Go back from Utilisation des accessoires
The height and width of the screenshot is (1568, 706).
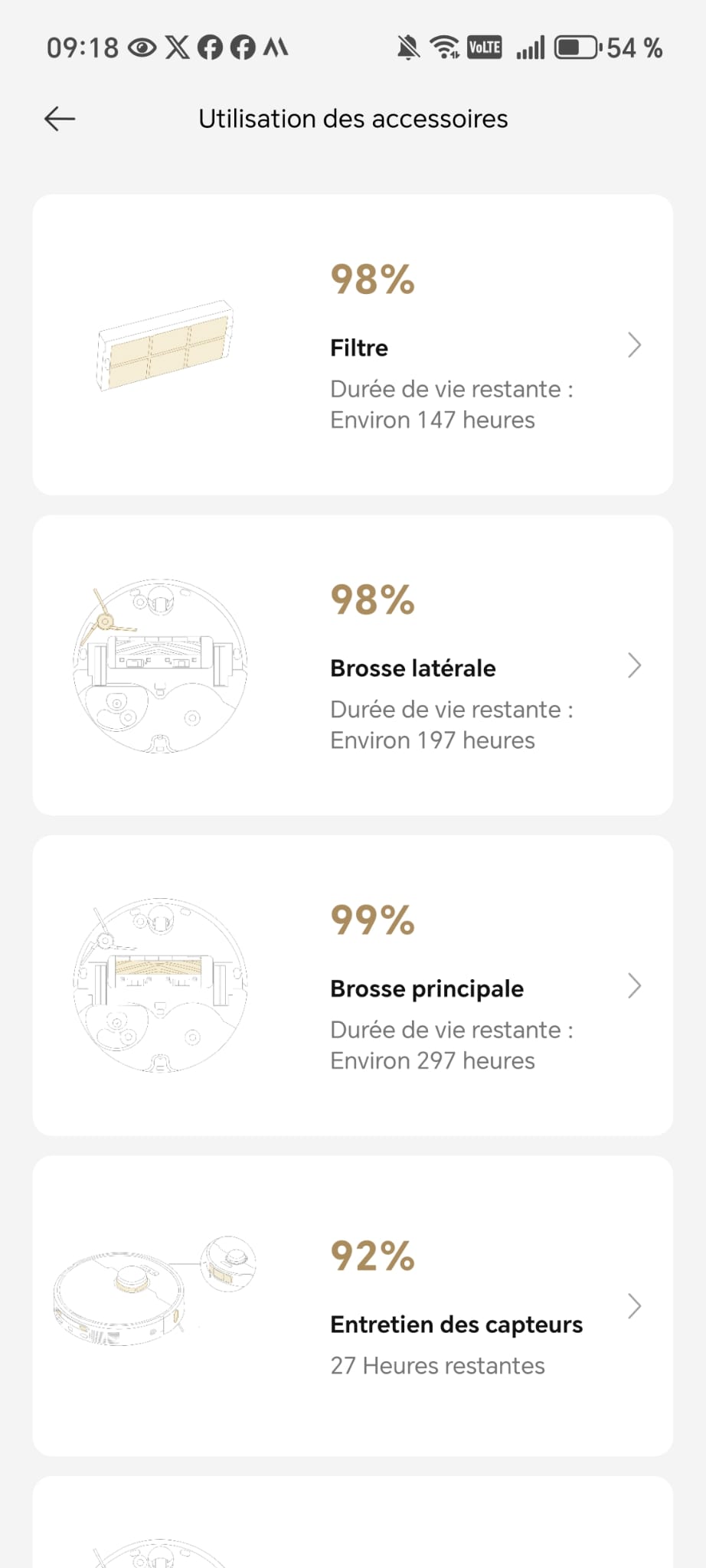(60, 119)
